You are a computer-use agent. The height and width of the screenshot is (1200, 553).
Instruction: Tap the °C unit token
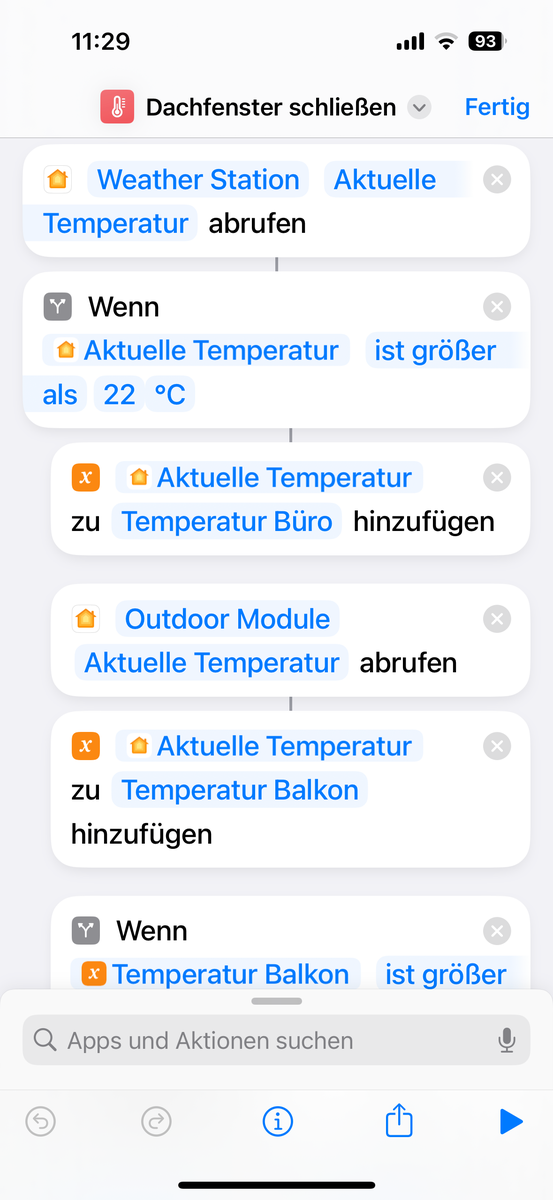click(x=170, y=395)
